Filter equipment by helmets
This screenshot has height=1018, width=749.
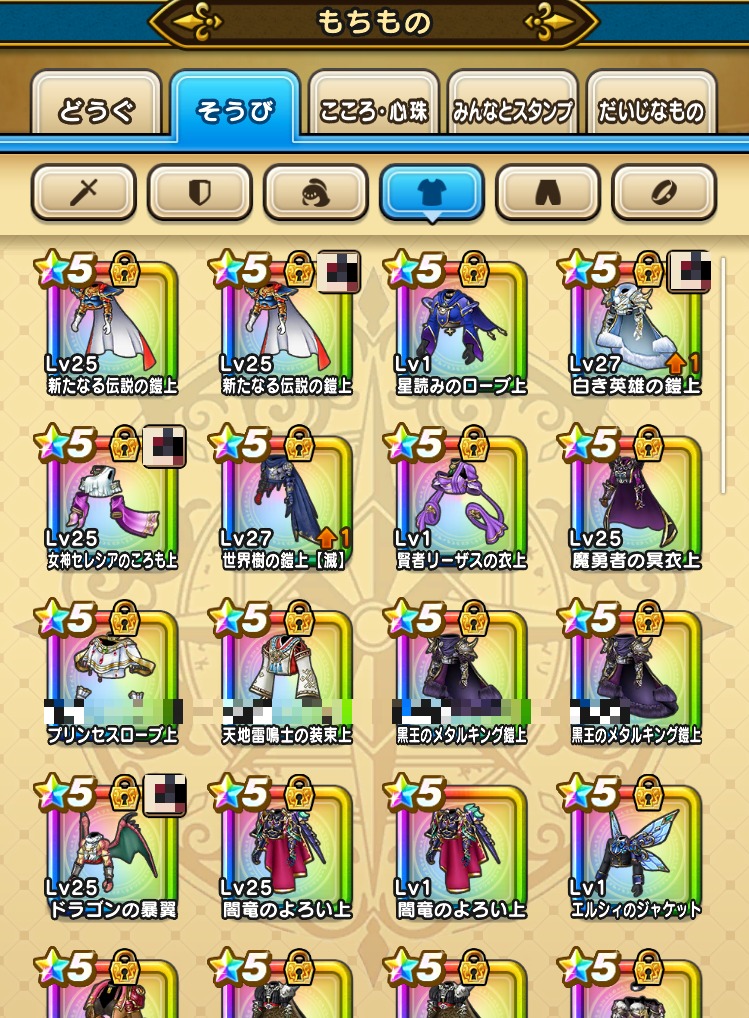click(316, 192)
